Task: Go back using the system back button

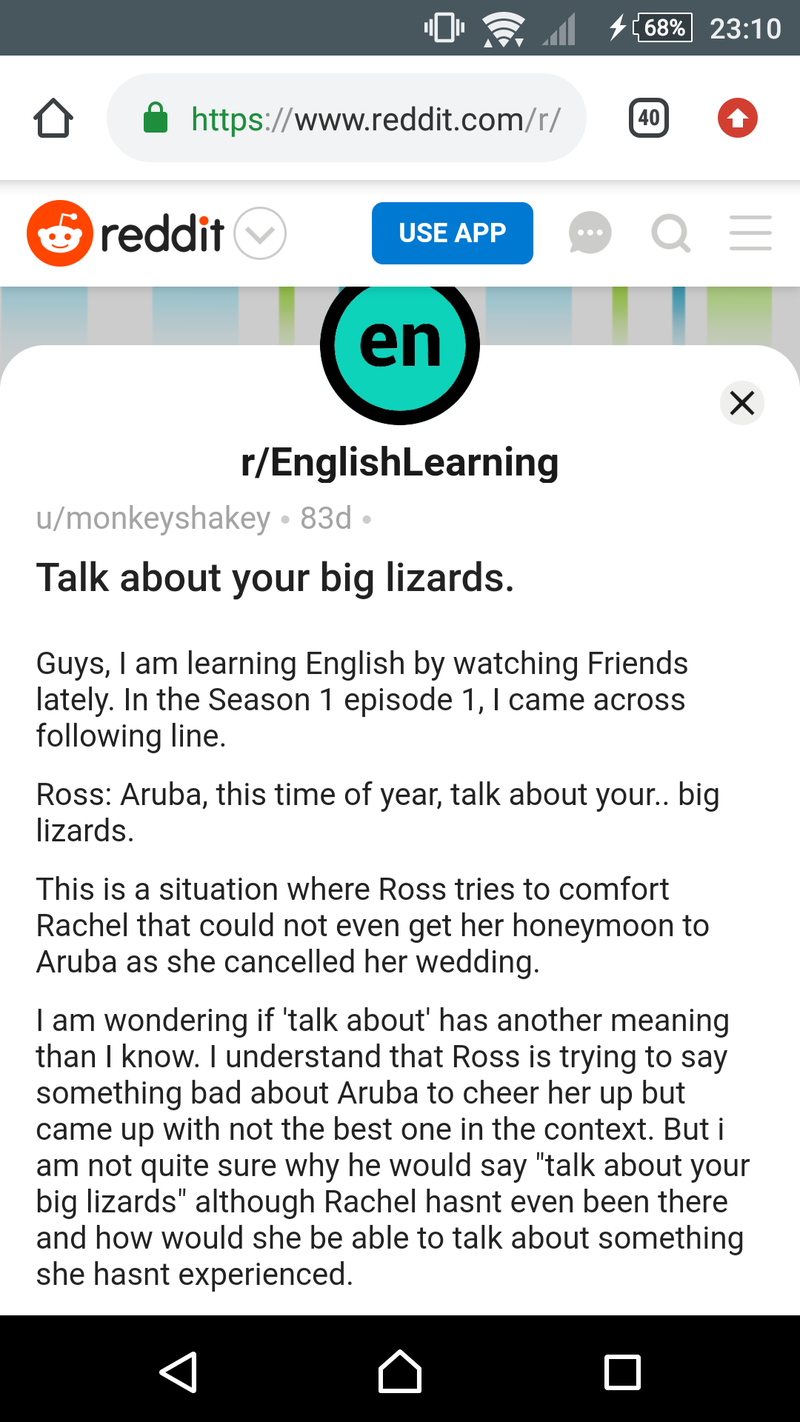Action: pyautogui.click(x=178, y=1372)
